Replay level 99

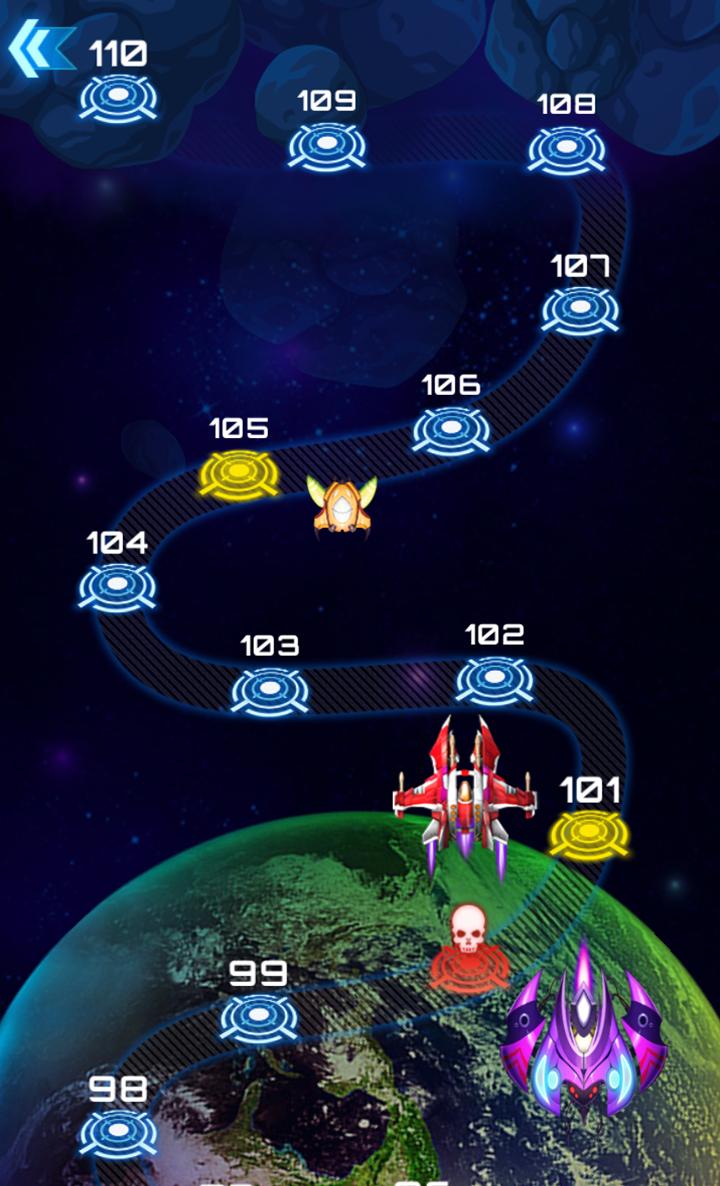coord(258,1018)
